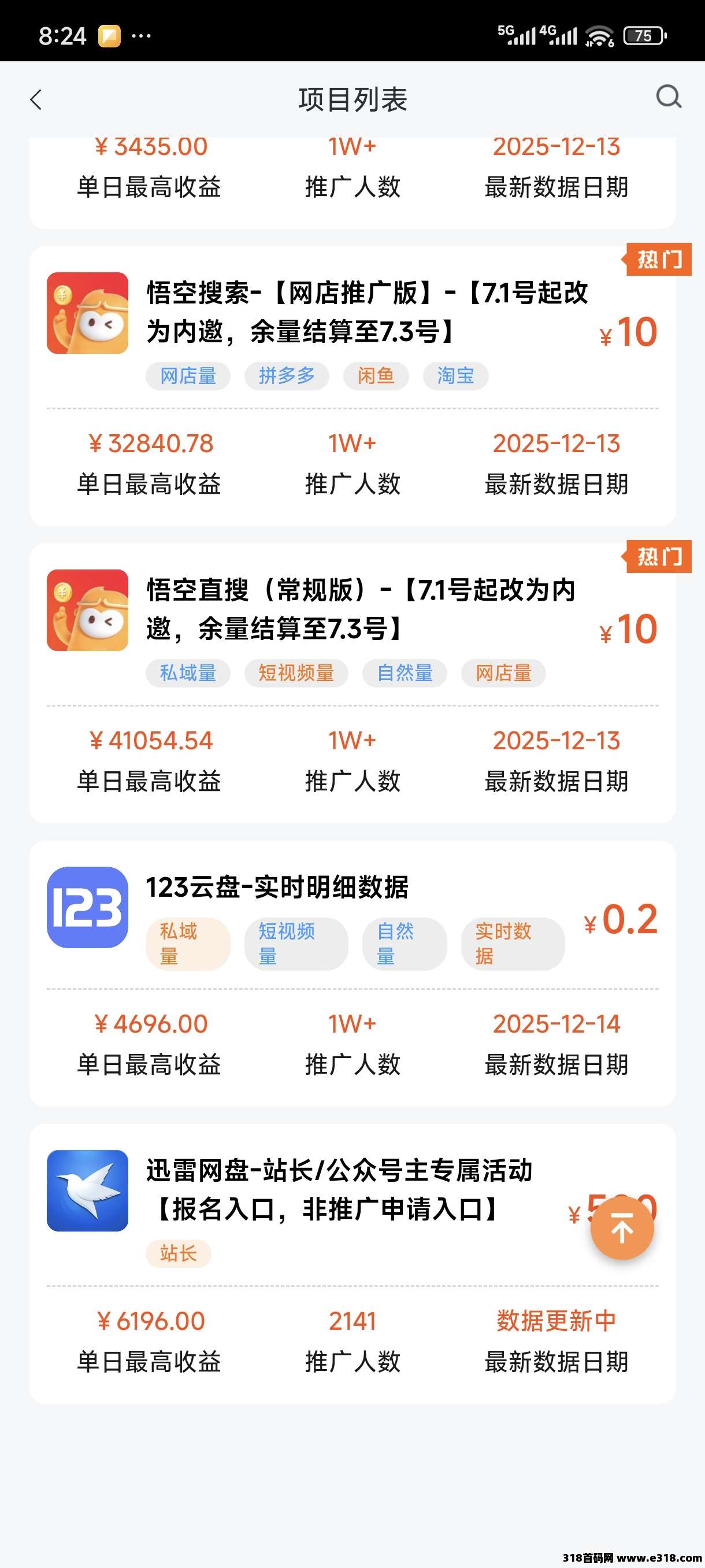Open the 悟空直搜（常规版）project card
The height and width of the screenshot is (1568, 705).
(x=360, y=609)
